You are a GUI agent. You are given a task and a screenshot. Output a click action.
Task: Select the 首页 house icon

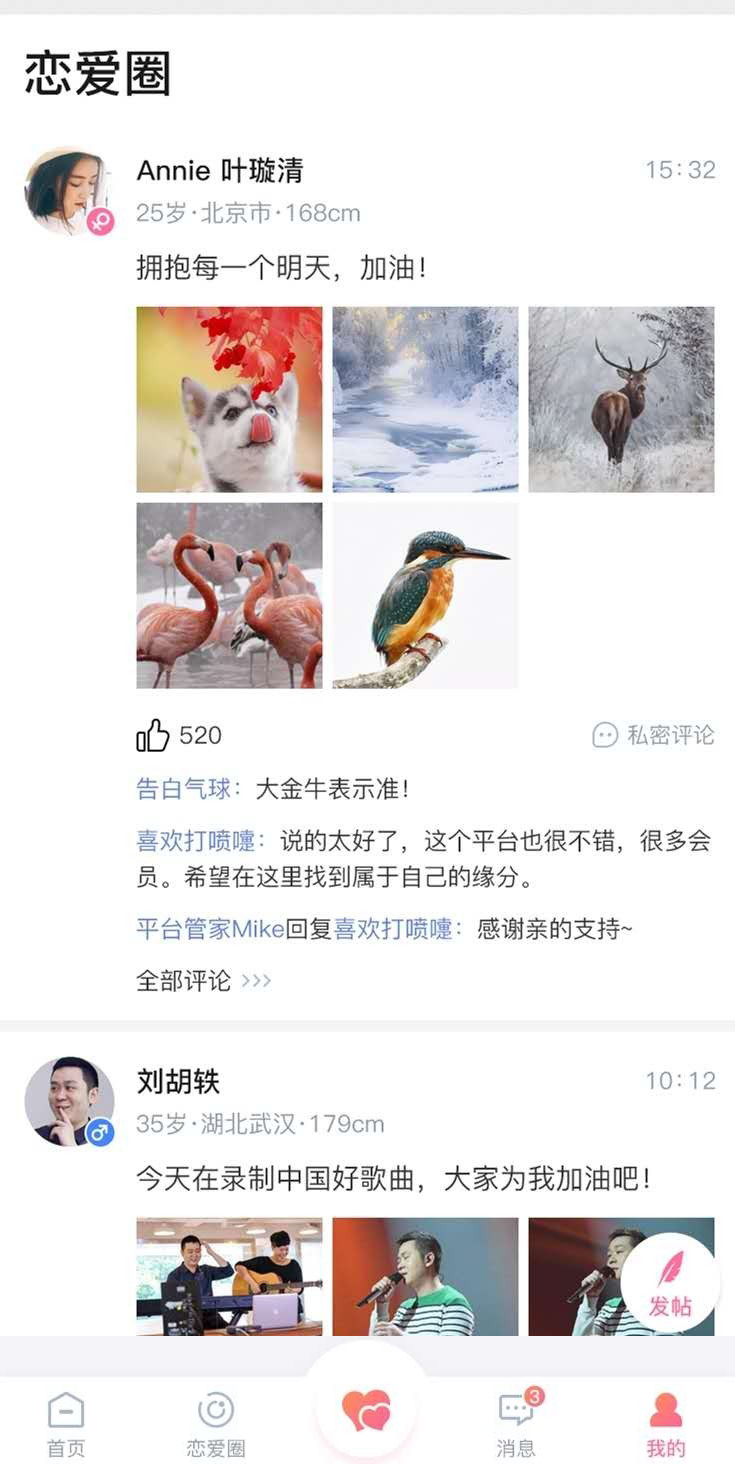point(64,1408)
